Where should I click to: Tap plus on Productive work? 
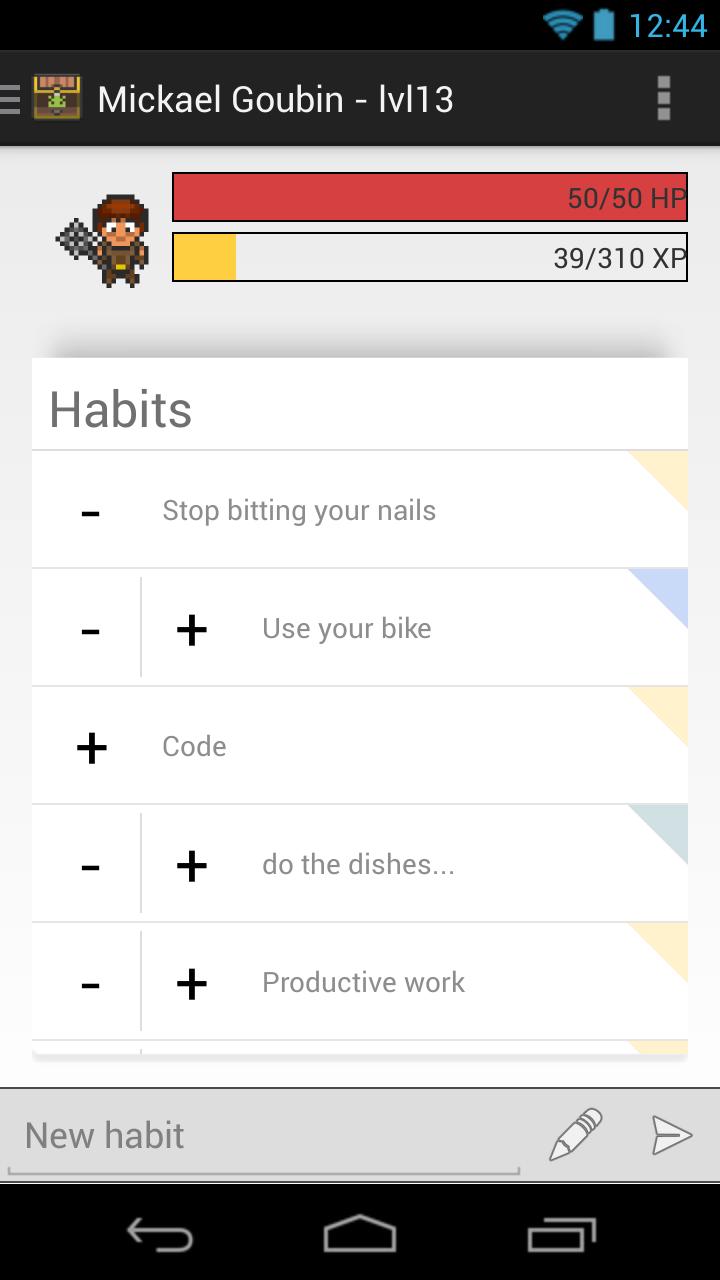point(191,984)
